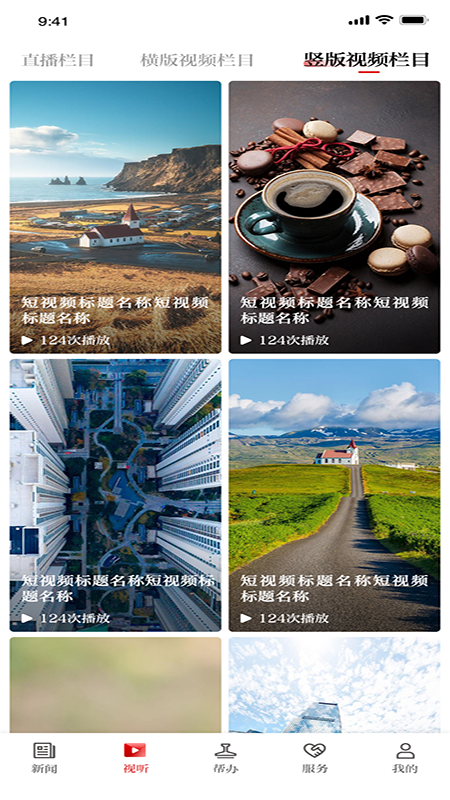
Task: Switch to the 横版视频栏目 tab
Action: (x=197, y=60)
